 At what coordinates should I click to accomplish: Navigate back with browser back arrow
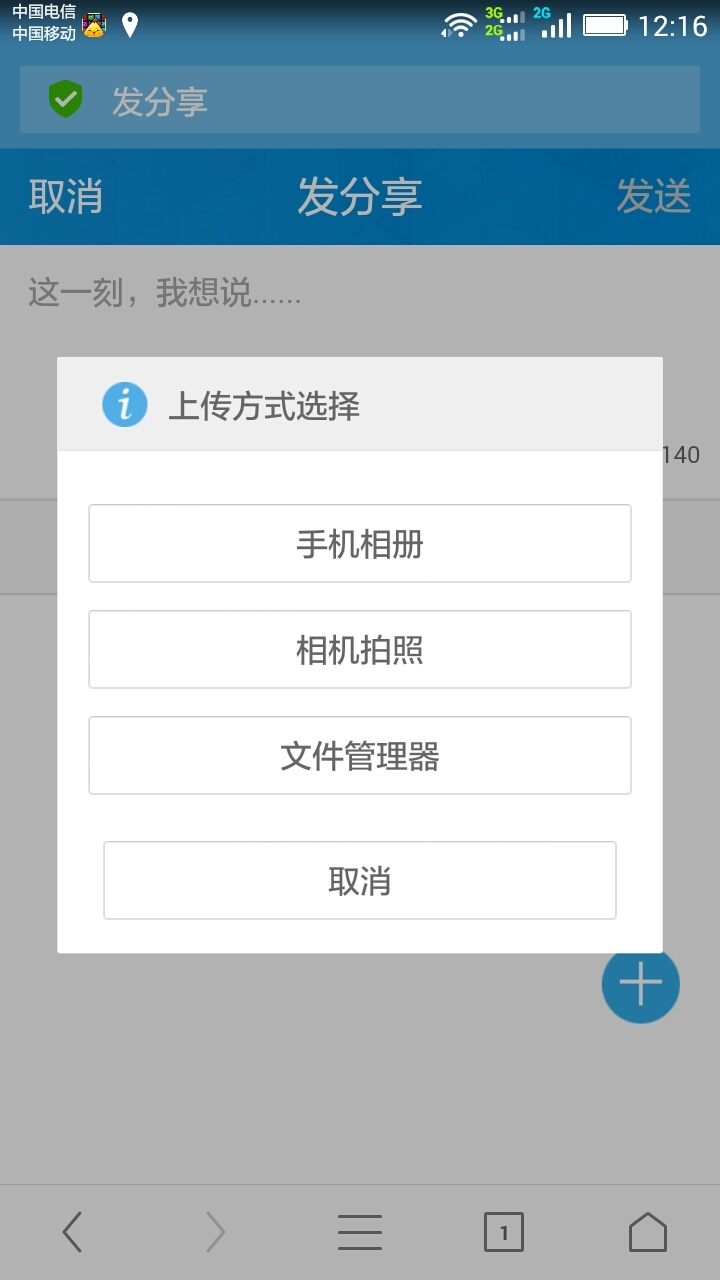tap(72, 1232)
